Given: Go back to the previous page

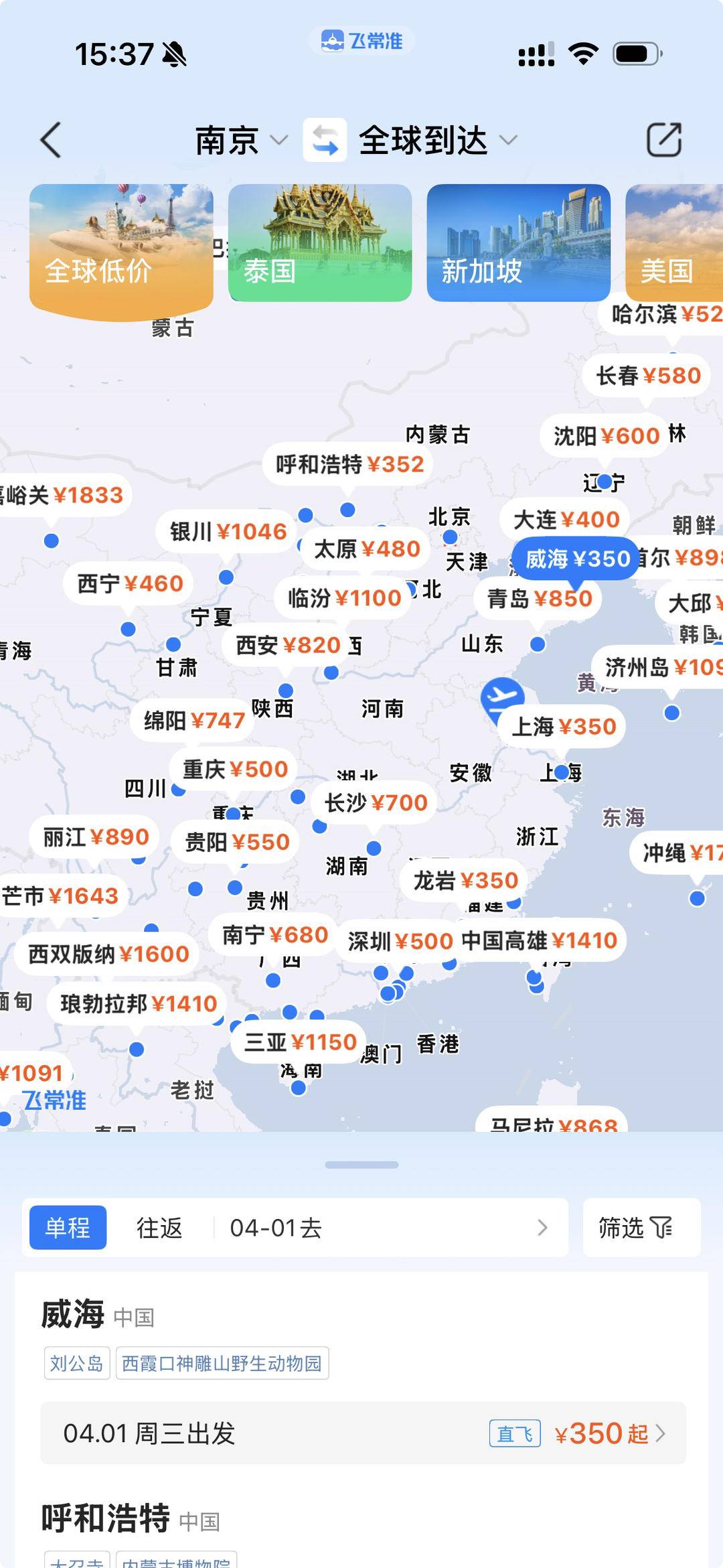Looking at the screenshot, I should tap(52, 140).
